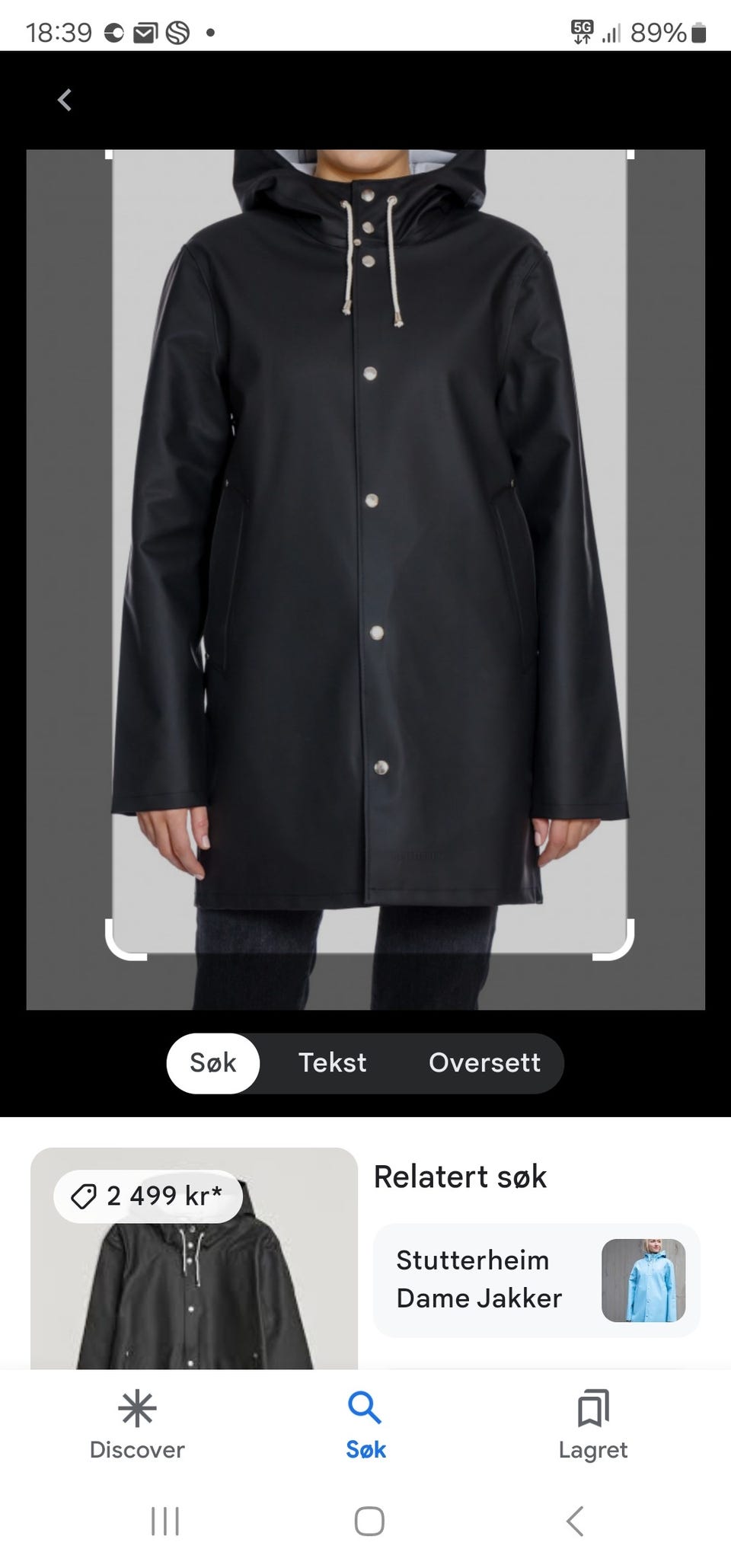Open the system recent apps view

click(x=164, y=1522)
